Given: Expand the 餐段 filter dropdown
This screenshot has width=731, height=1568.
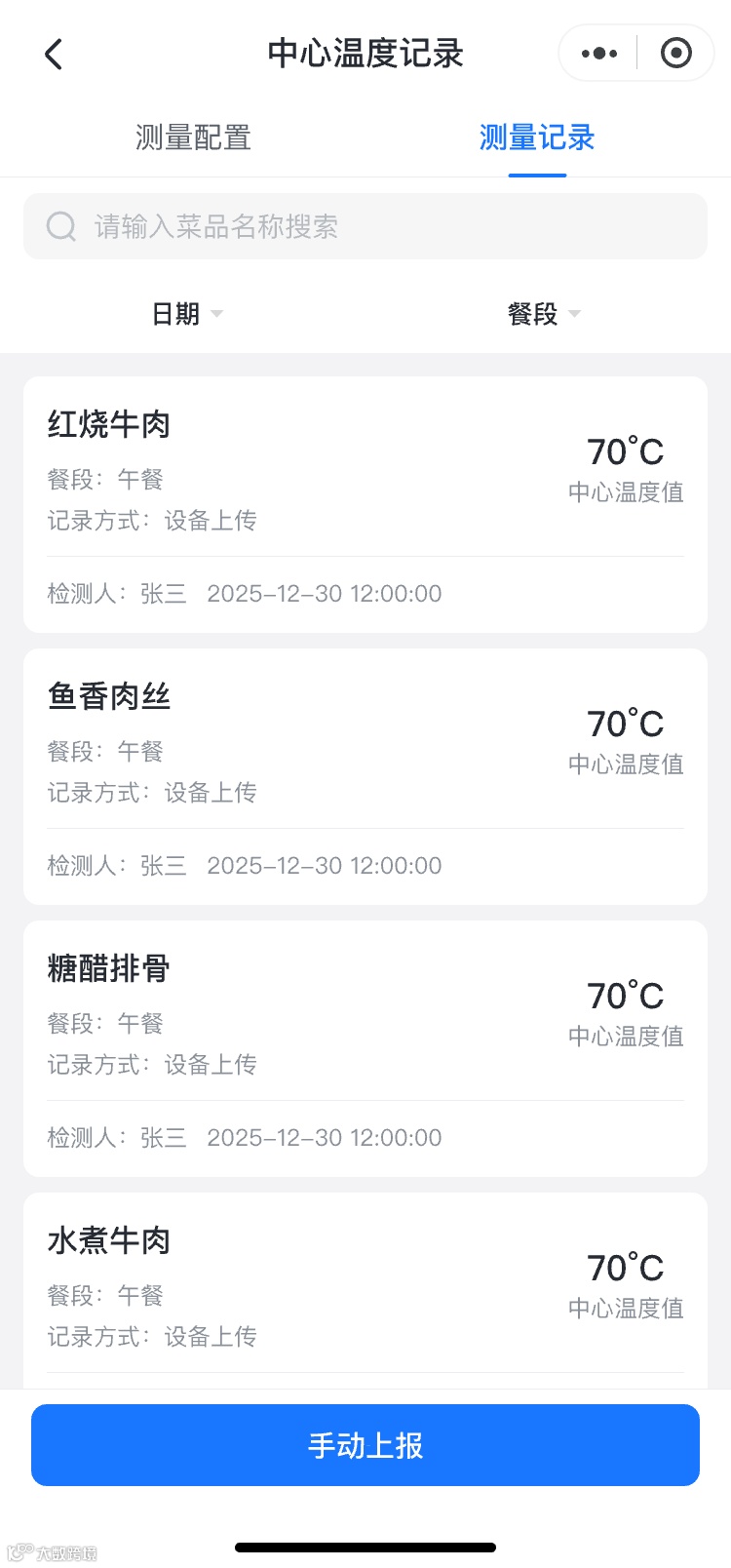Looking at the screenshot, I should [x=544, y=314].
